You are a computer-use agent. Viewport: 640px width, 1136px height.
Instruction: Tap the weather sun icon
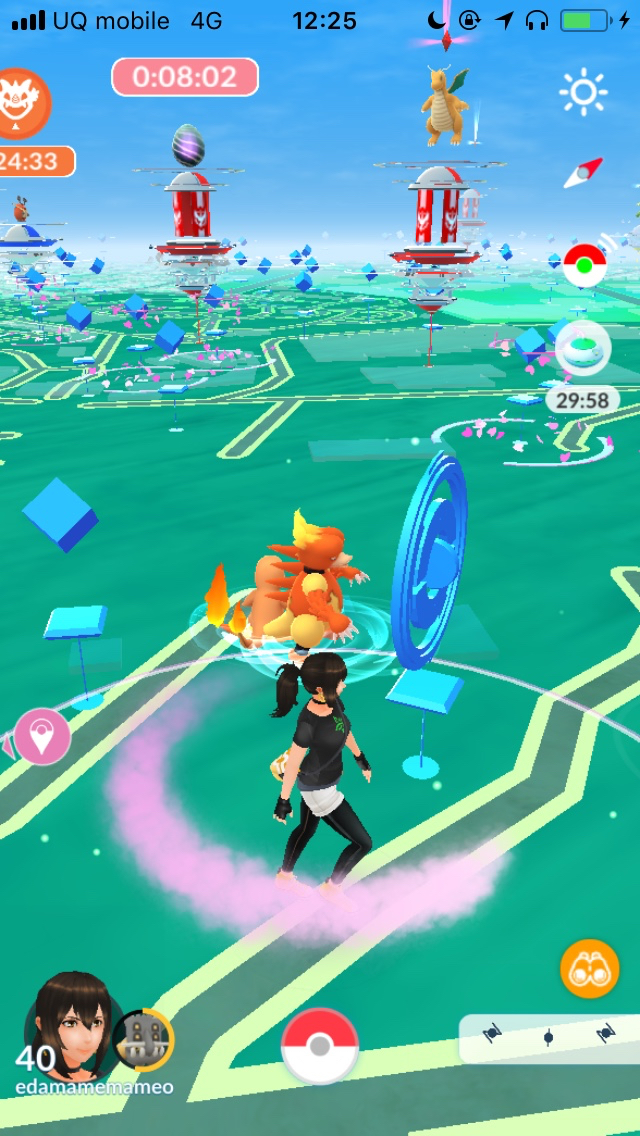pos(583,93)
